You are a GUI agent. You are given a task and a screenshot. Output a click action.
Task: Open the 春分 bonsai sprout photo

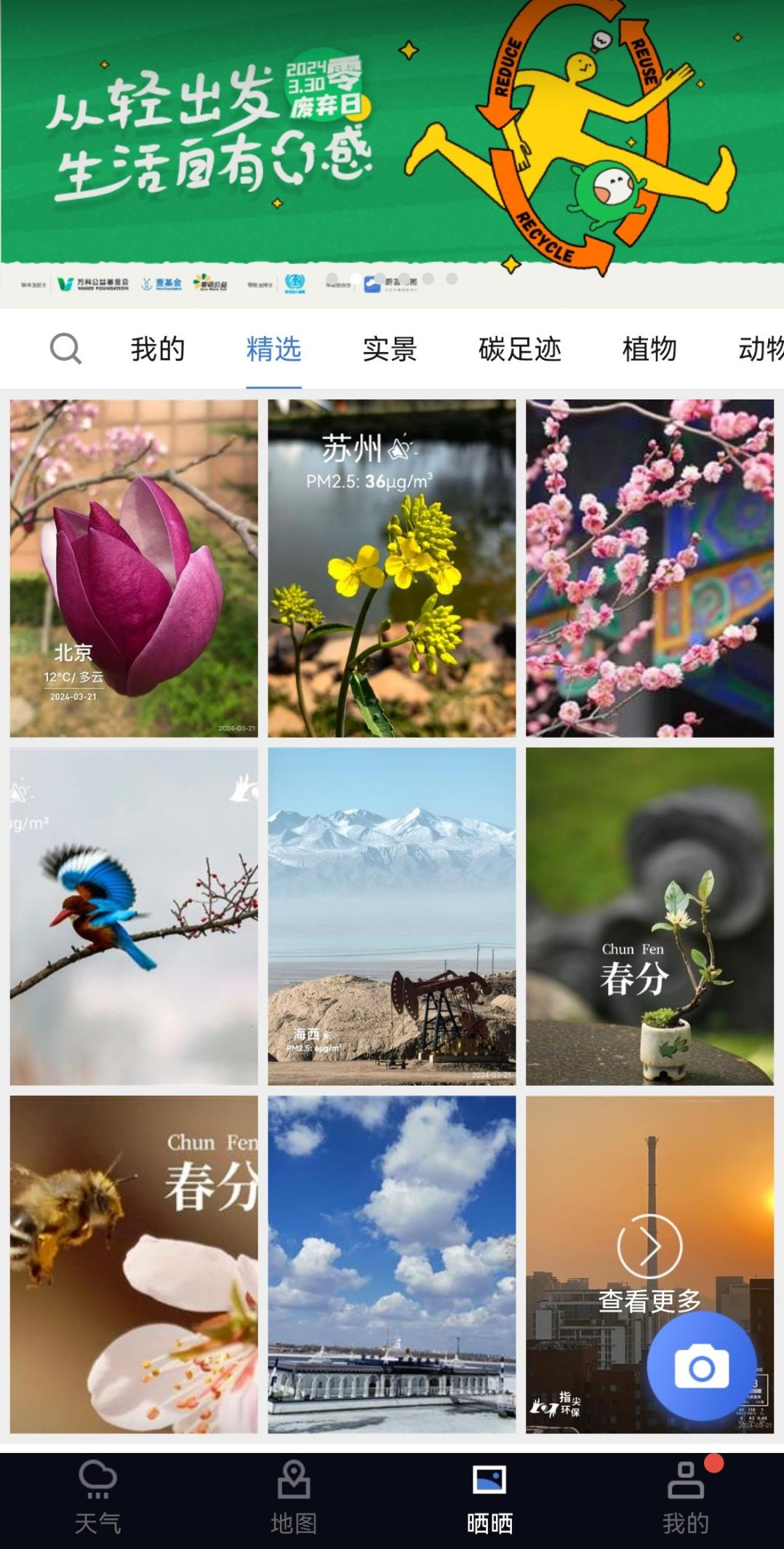[649, 916]
